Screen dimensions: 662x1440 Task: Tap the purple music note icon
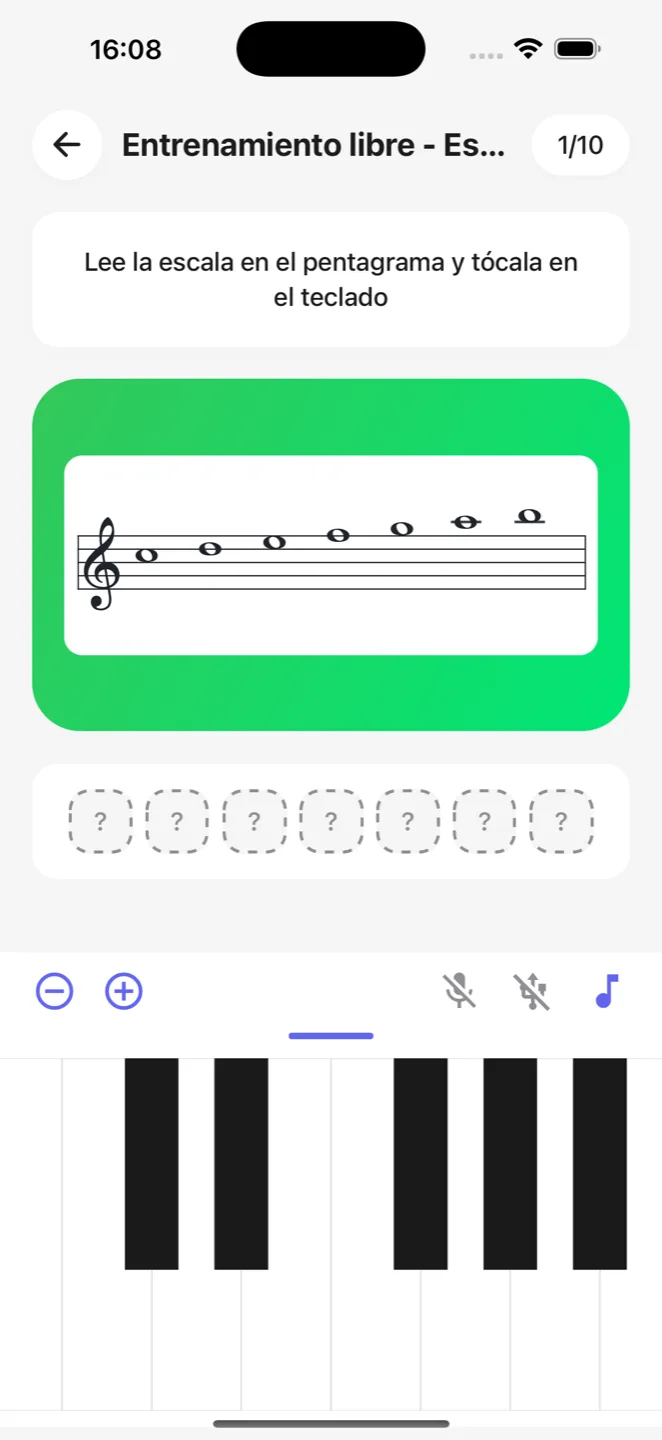click(607, 991)
